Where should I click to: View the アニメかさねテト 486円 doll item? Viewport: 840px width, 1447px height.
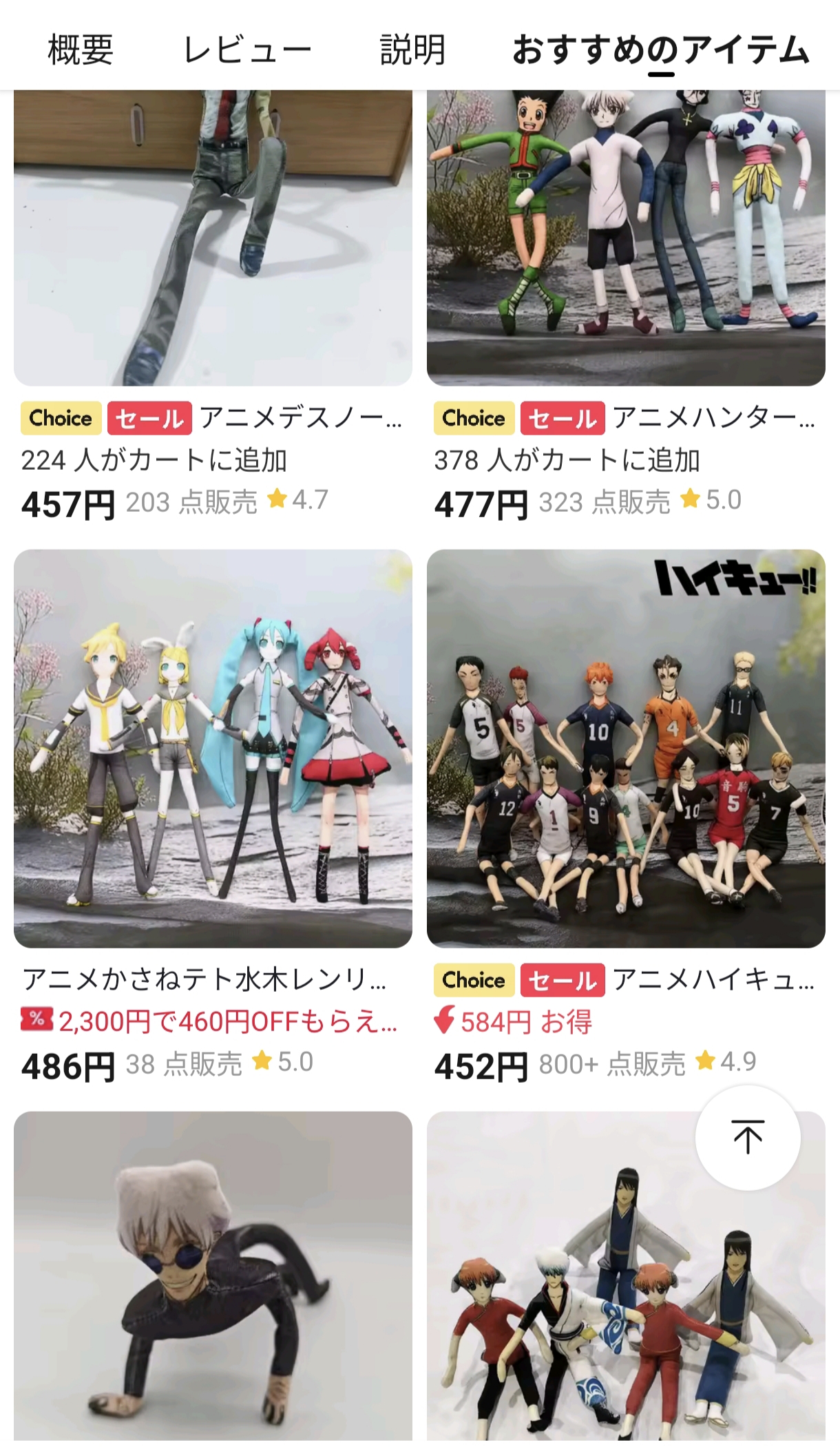(213, 817)
